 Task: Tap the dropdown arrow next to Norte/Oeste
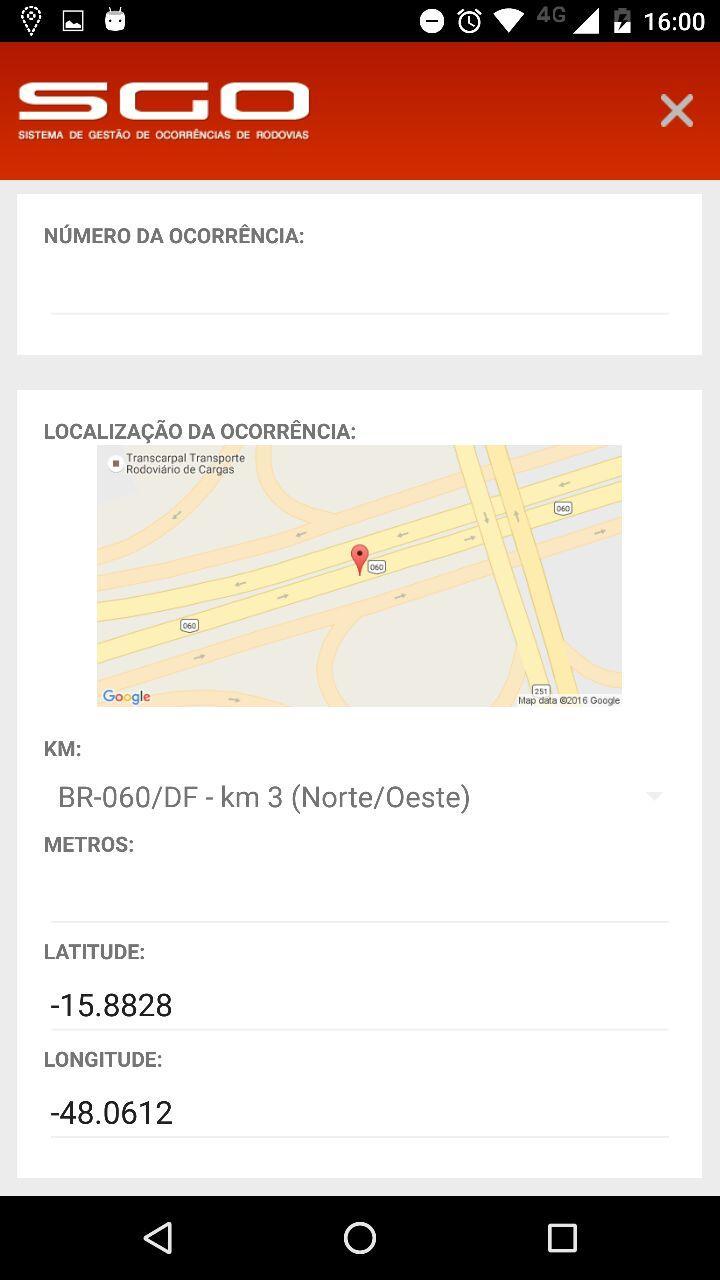point(654,795)
